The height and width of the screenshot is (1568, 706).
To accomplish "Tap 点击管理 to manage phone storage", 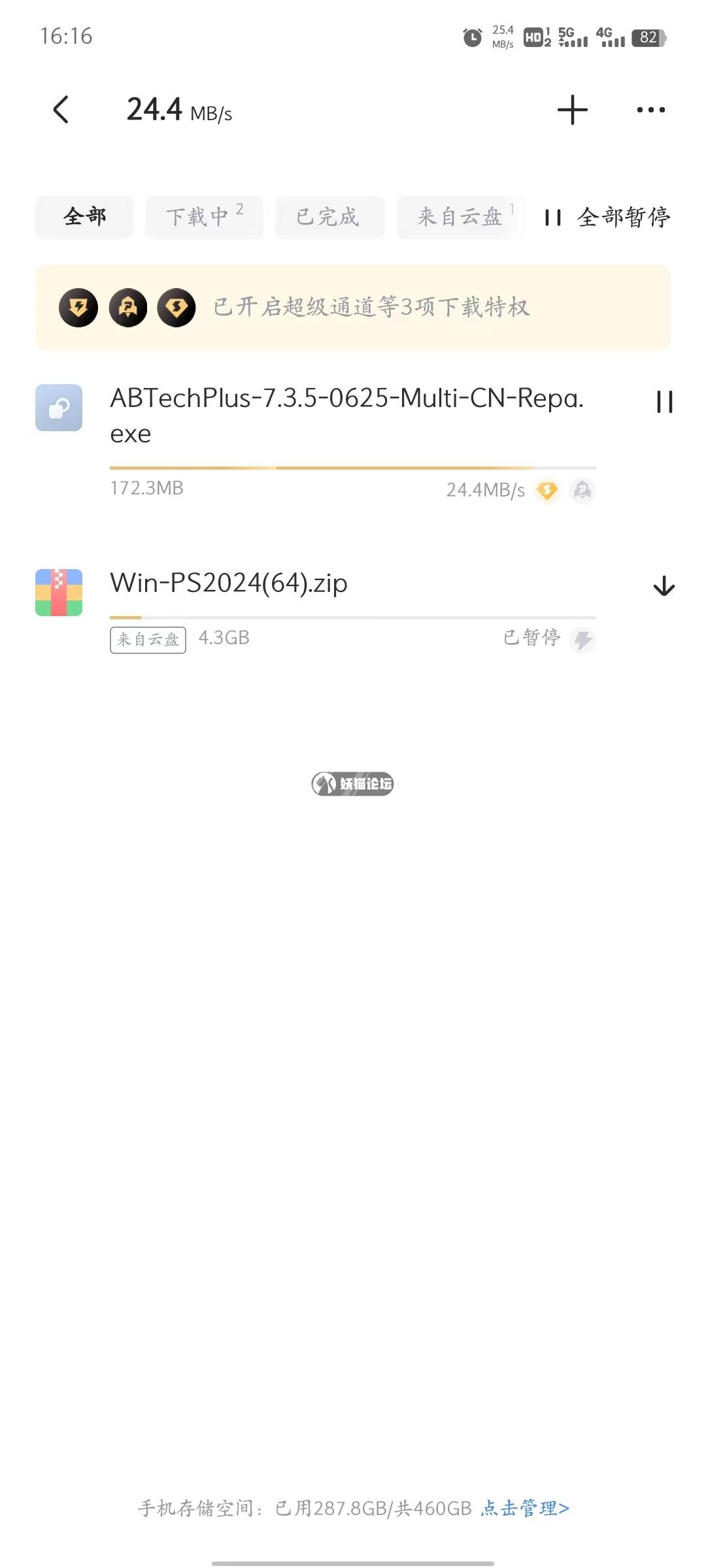I will point(525,1508).
